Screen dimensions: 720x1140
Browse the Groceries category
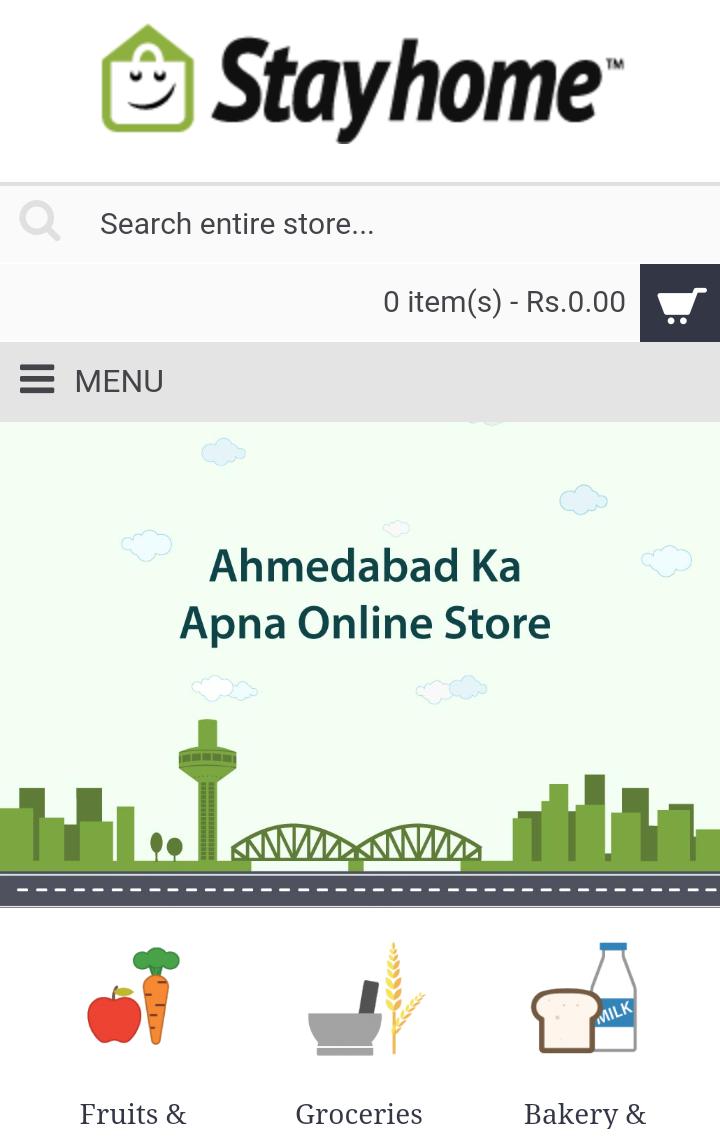pyautogui.click(x=360, y=1030)
